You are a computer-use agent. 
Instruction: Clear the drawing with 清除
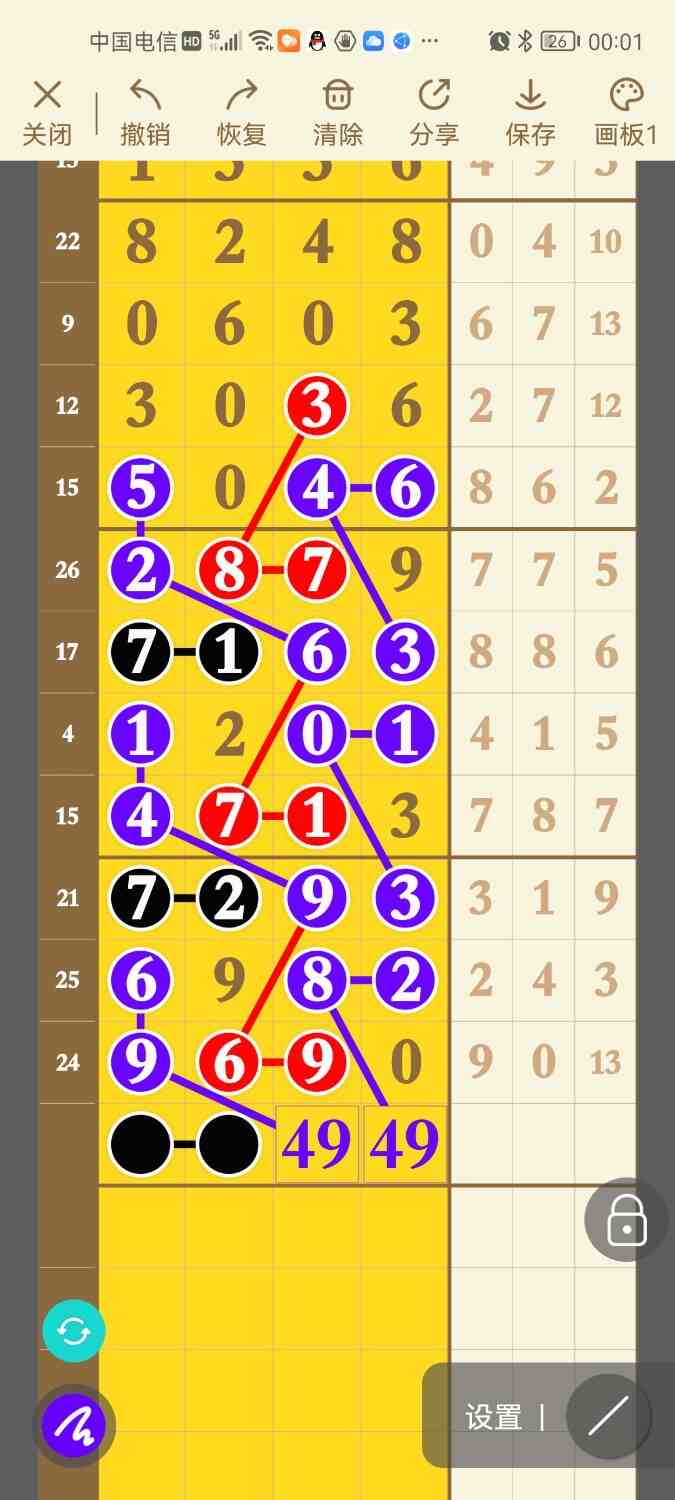click(338, 113)
